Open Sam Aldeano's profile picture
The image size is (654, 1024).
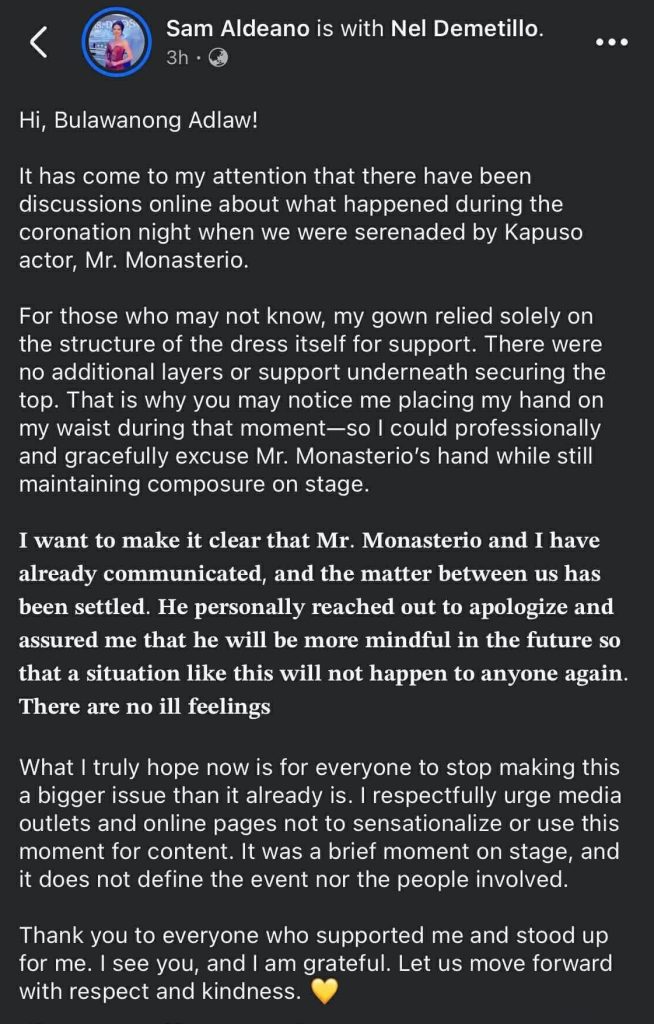[x=116, y=43]
